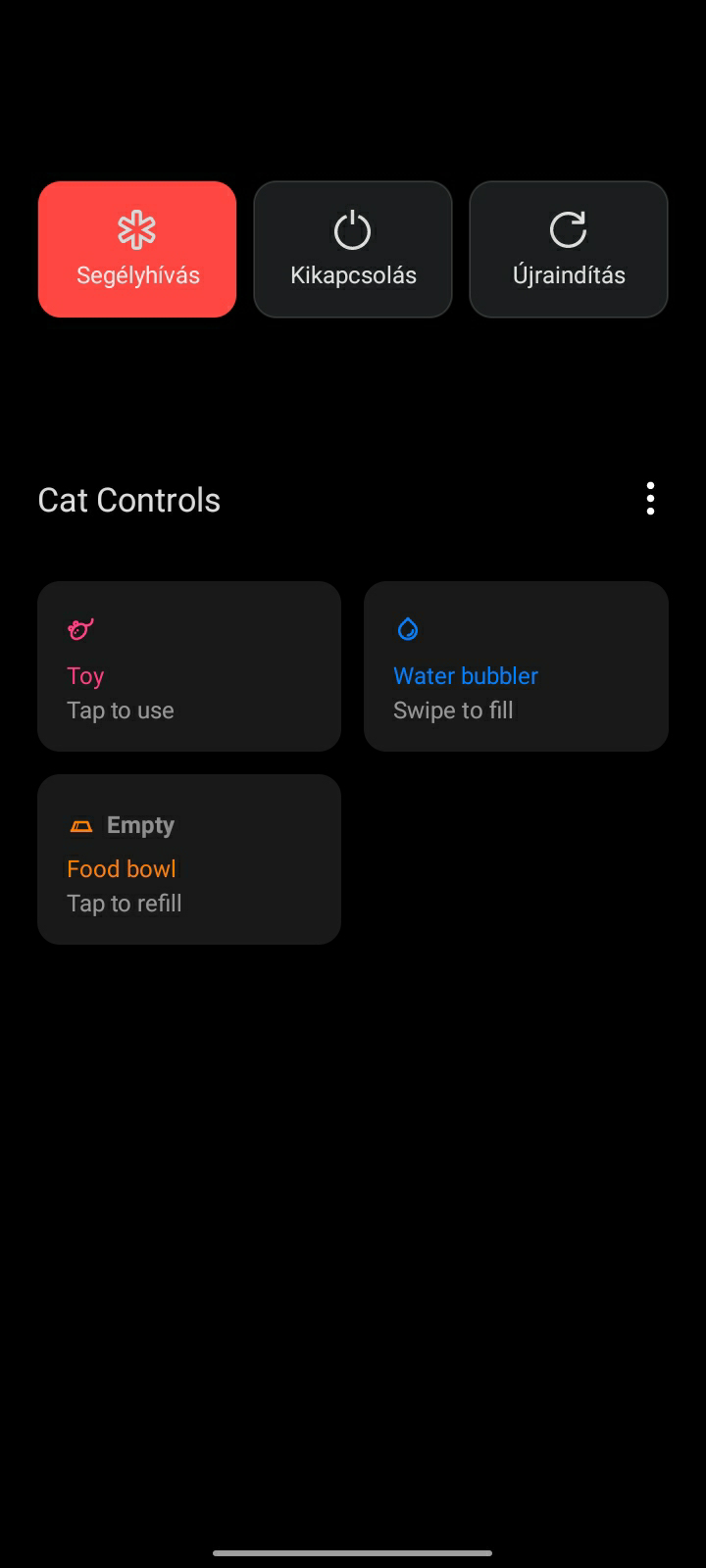Refill the Food bowl tile

tap(189, 859)
